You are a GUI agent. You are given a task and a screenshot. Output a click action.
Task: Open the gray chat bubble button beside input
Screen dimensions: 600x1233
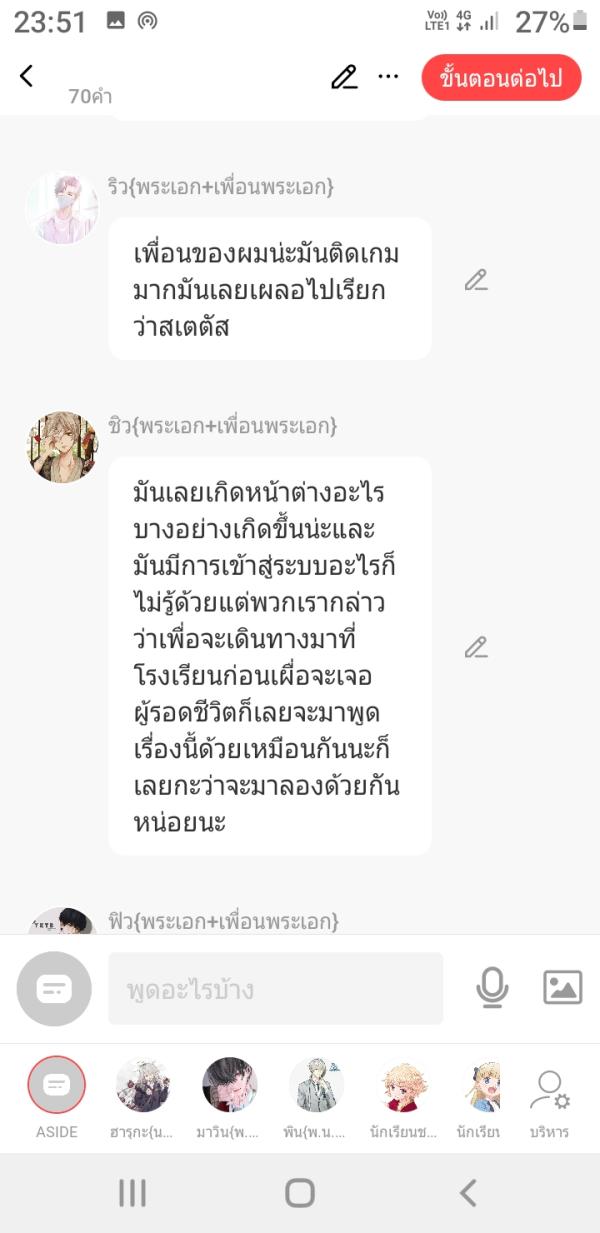(54, 989)
